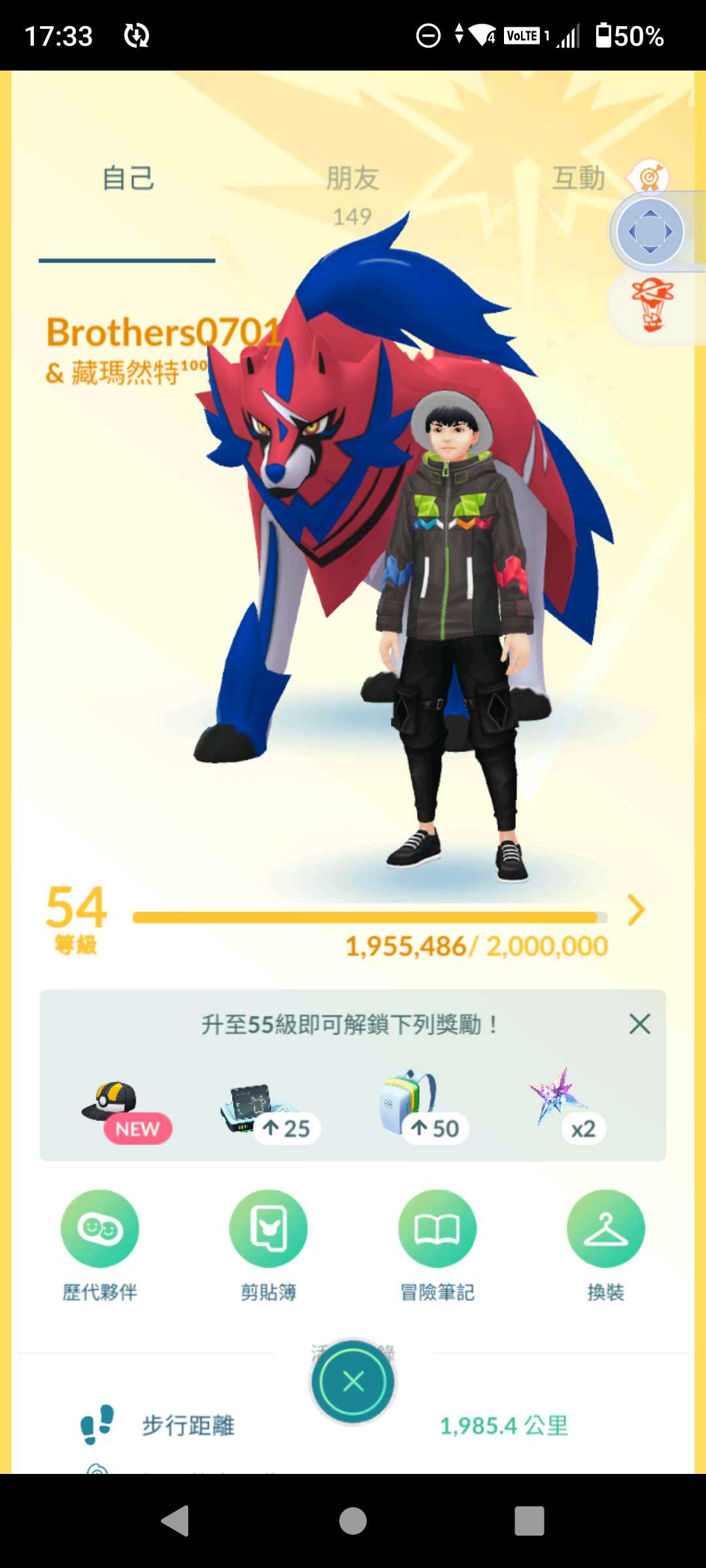Open 歷代夥伴 buddy history
This screenshot has height=1568, width=706.
[100, 1229]
